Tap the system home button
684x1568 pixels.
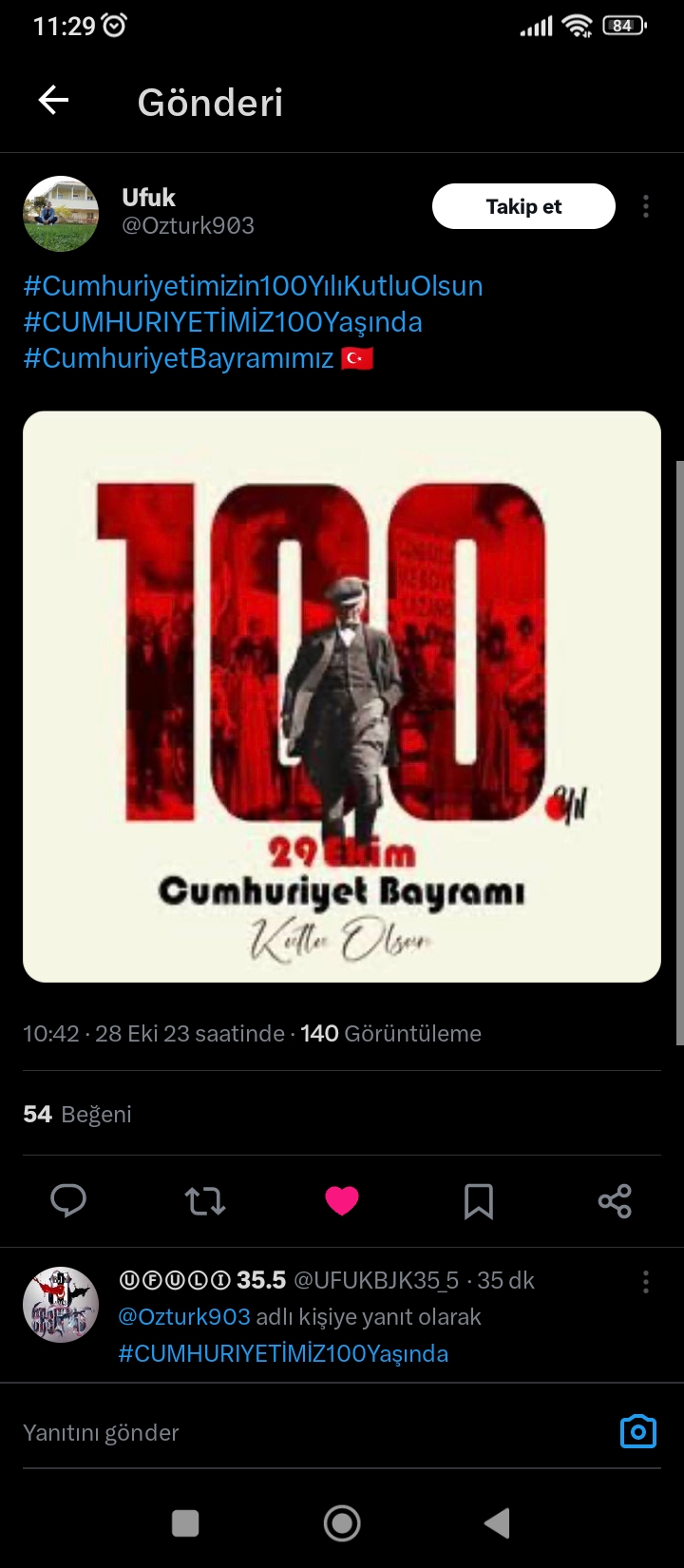pyautogui.click(x=342, y=1523)
